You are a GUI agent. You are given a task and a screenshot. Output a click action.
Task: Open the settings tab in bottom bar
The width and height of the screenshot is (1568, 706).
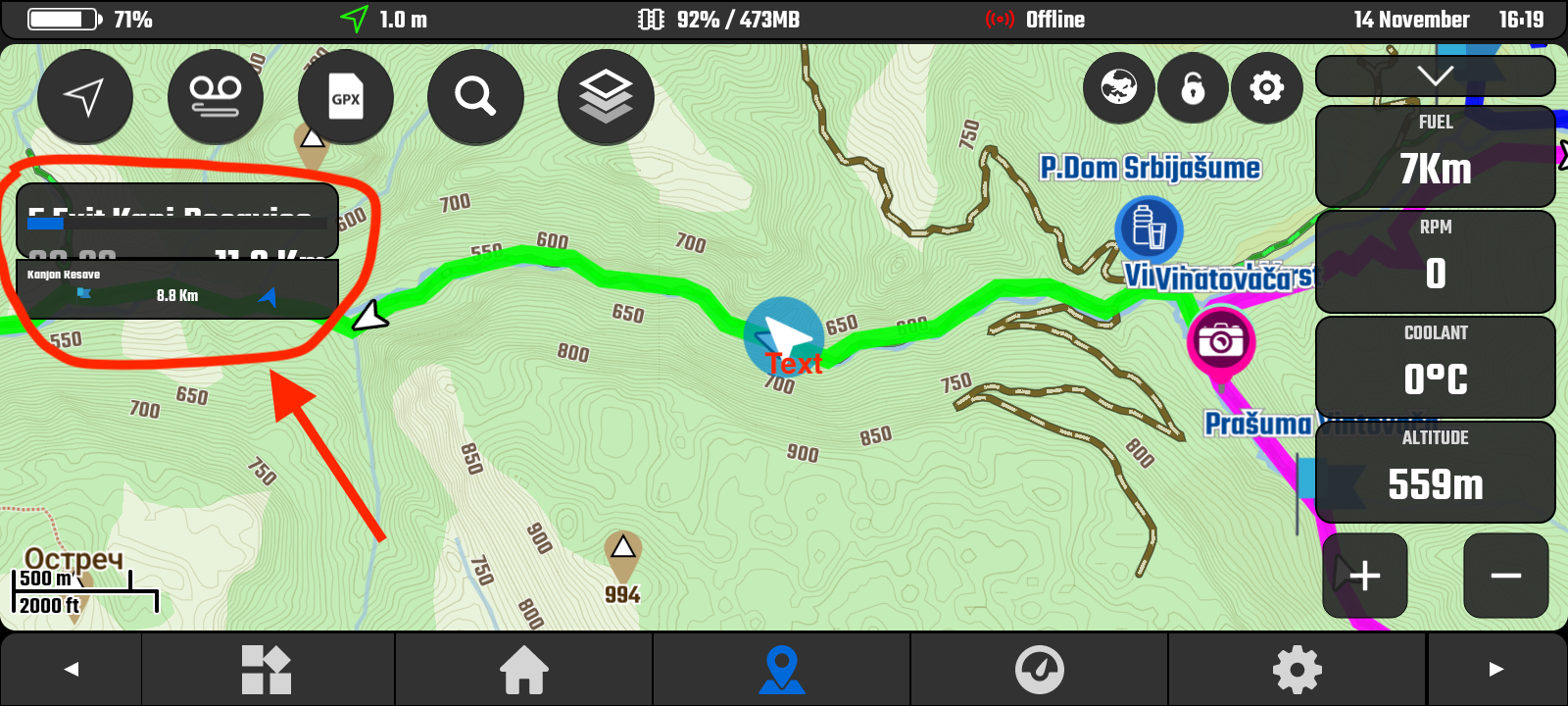click(1297, 670)
